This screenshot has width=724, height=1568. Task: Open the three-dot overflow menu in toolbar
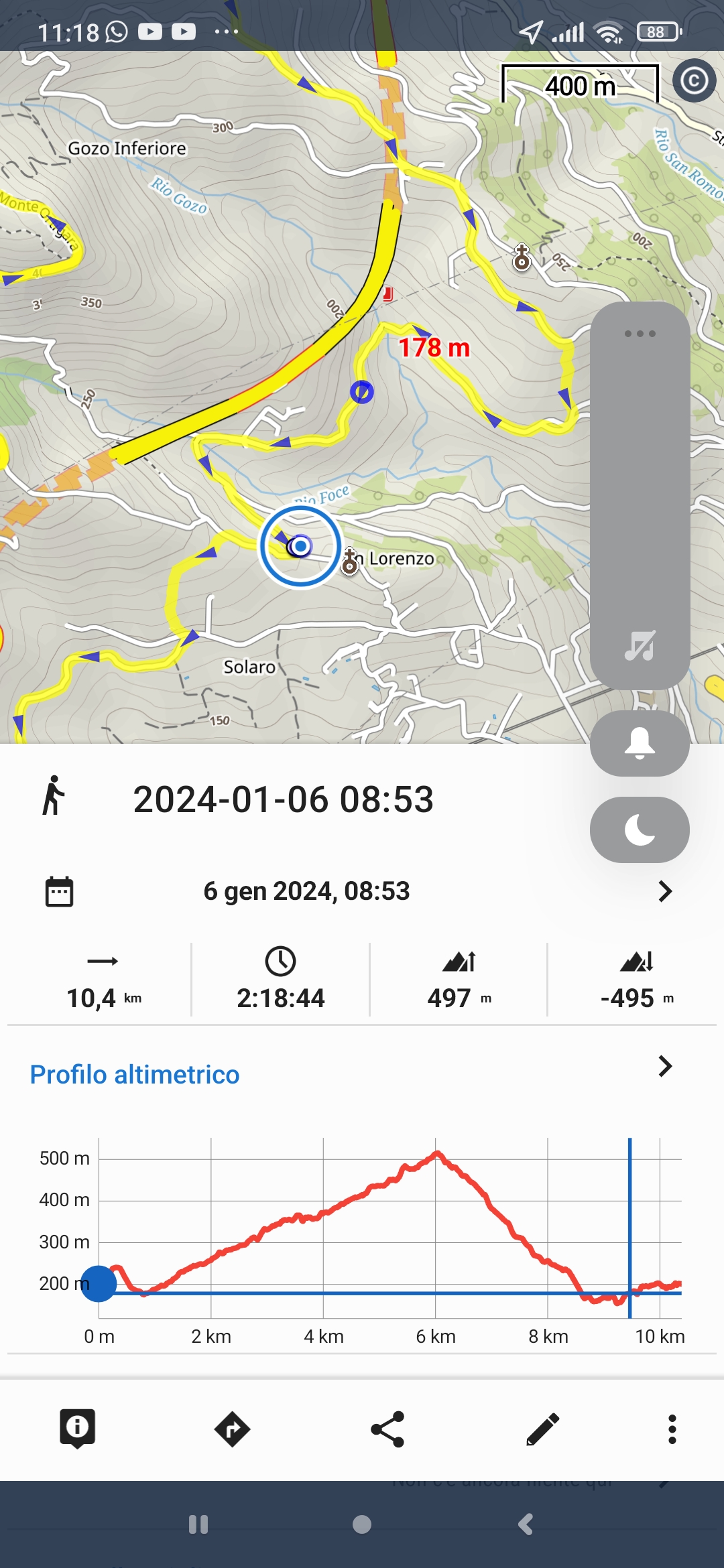click(672, 1429)
